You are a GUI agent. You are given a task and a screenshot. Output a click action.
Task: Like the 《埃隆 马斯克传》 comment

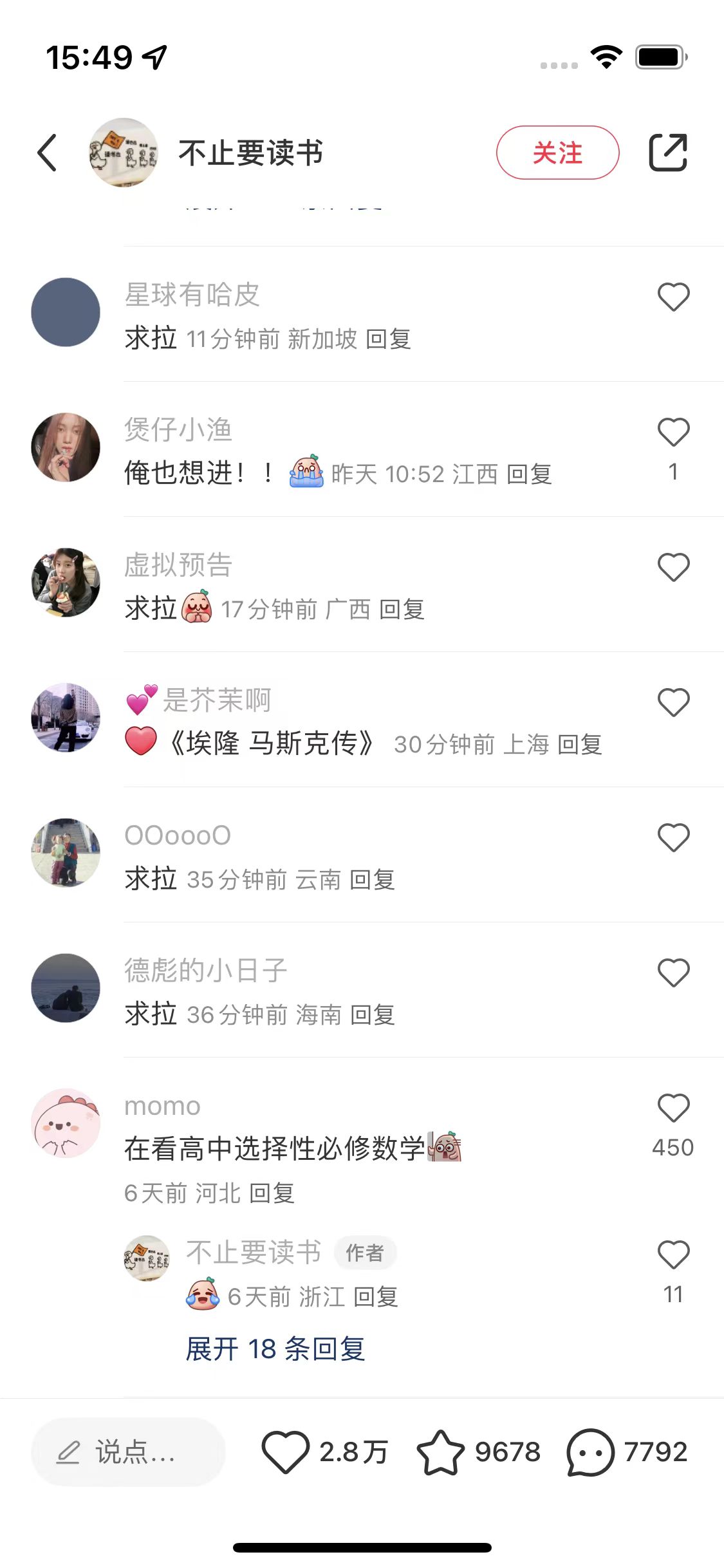673,703
